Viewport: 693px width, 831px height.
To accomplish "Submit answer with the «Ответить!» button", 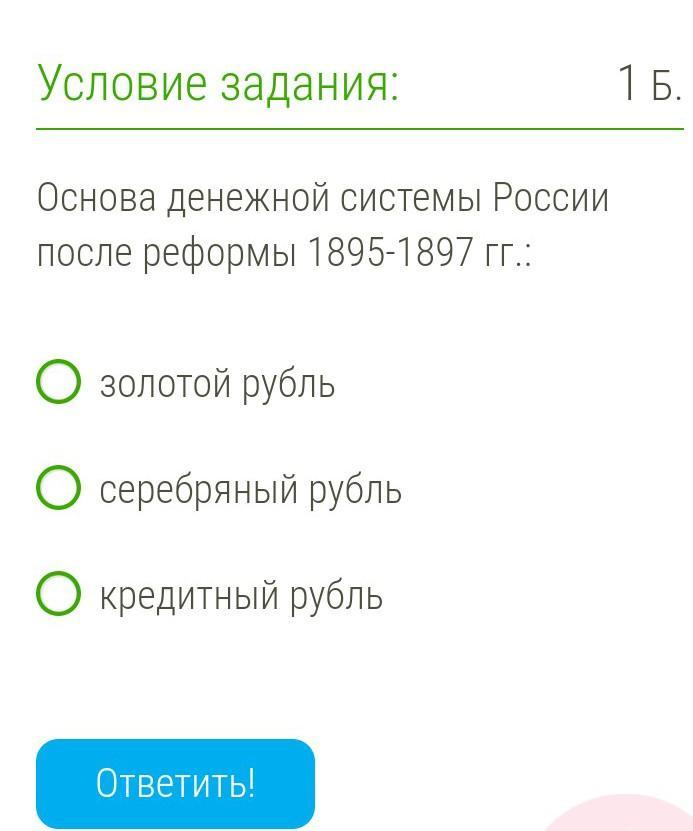I will coord(175,783).
